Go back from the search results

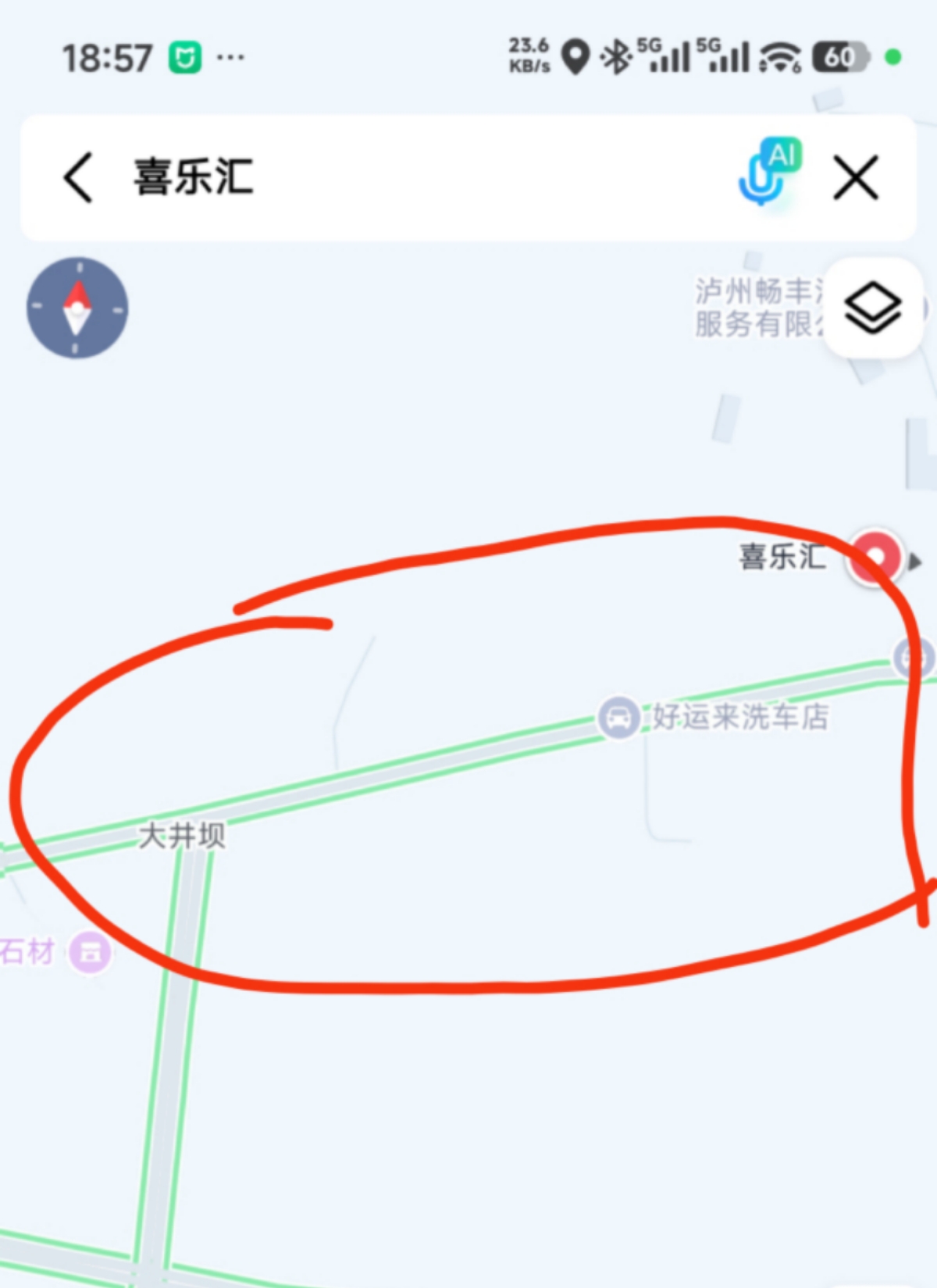(78, 177)
